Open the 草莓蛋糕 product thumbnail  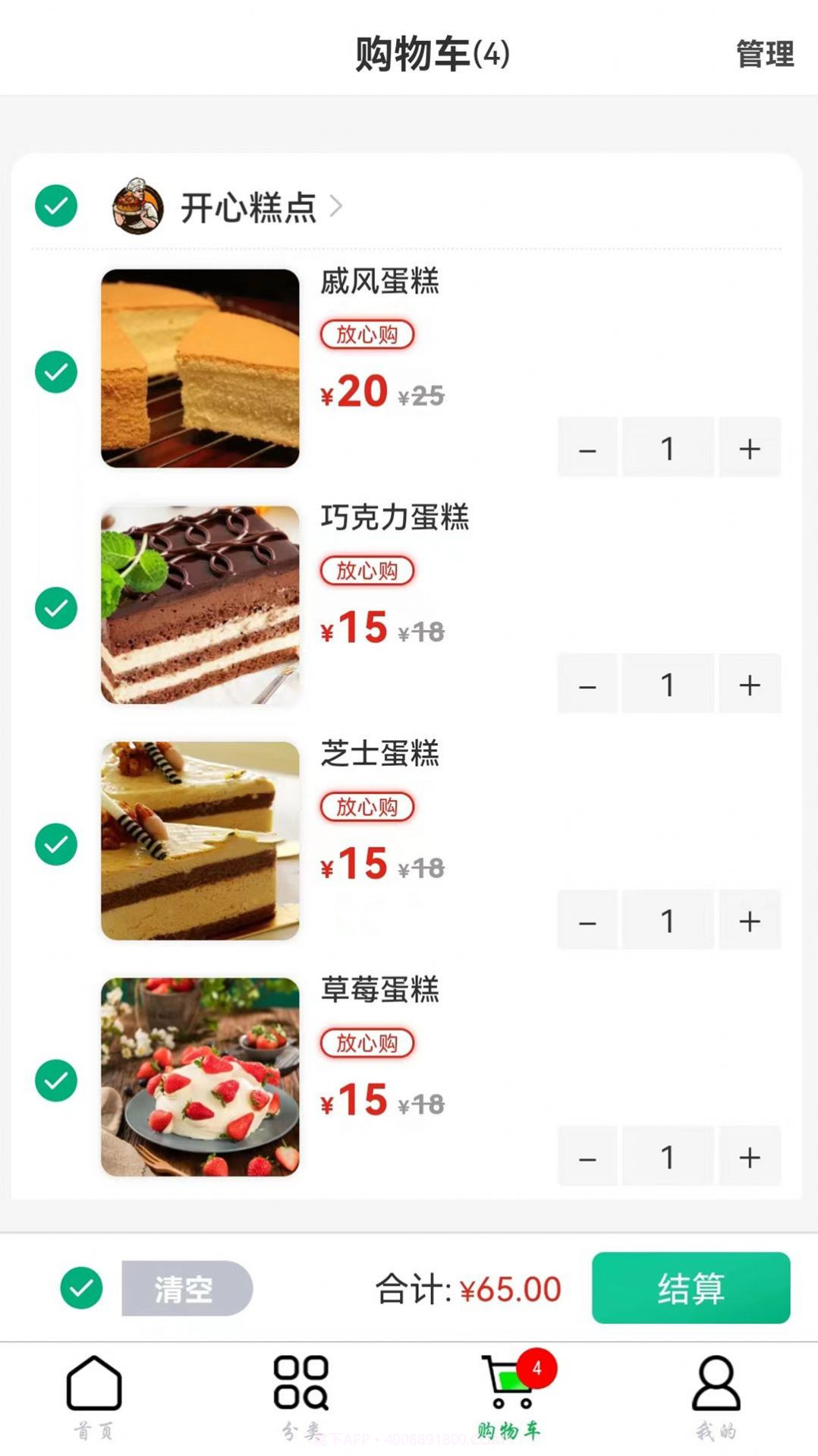(x=200, y=1076)
